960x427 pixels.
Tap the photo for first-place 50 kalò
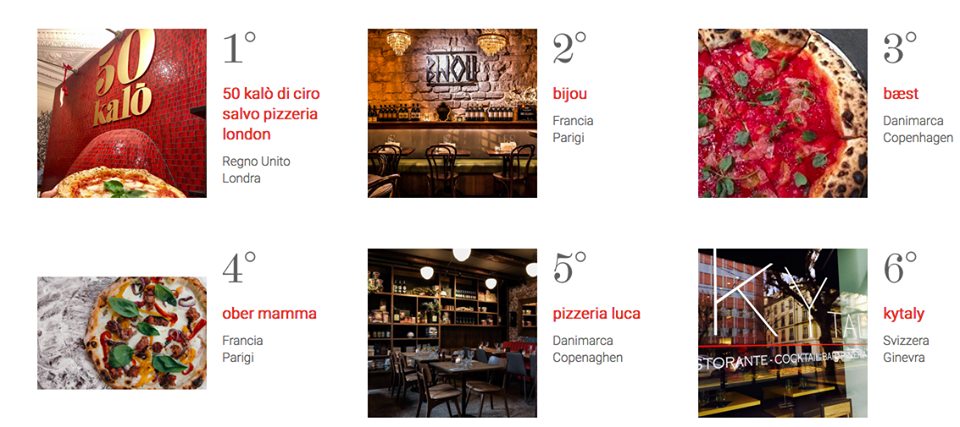(x=122, y=113)
